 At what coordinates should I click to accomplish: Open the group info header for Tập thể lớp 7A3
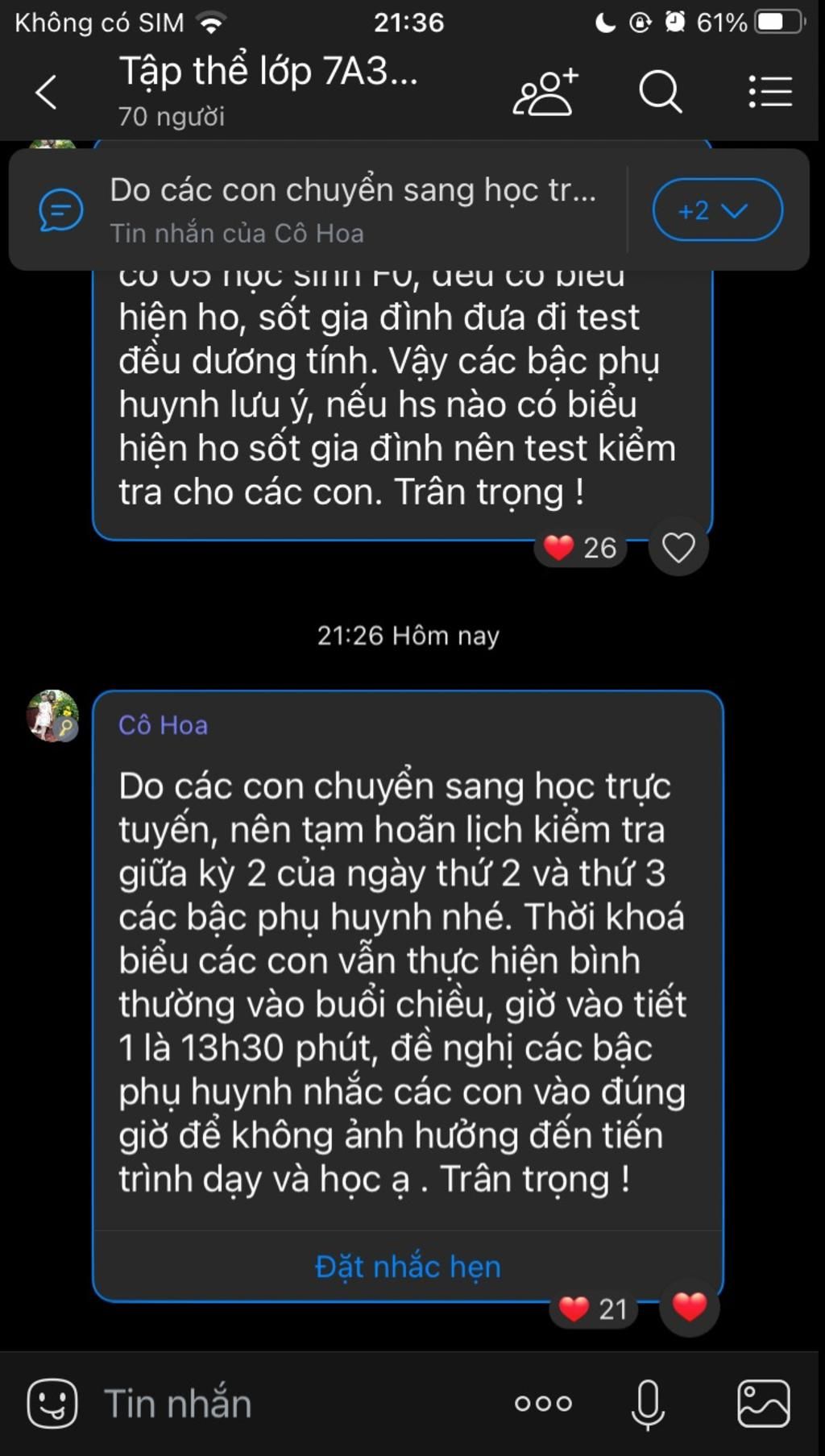[x=268, y=89]
